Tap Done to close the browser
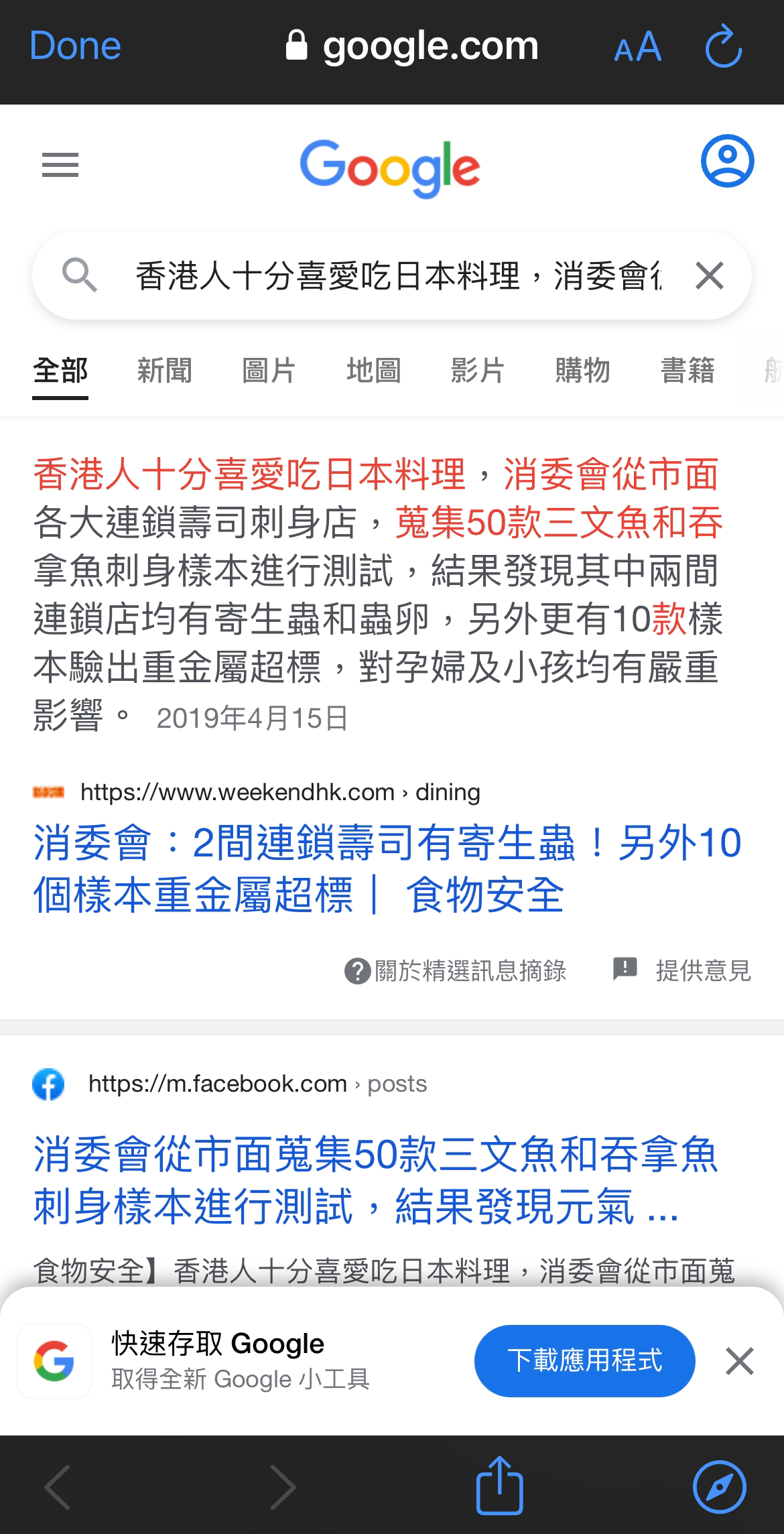Viewport: 784px width, 1534px height. [x=75, y=46]
